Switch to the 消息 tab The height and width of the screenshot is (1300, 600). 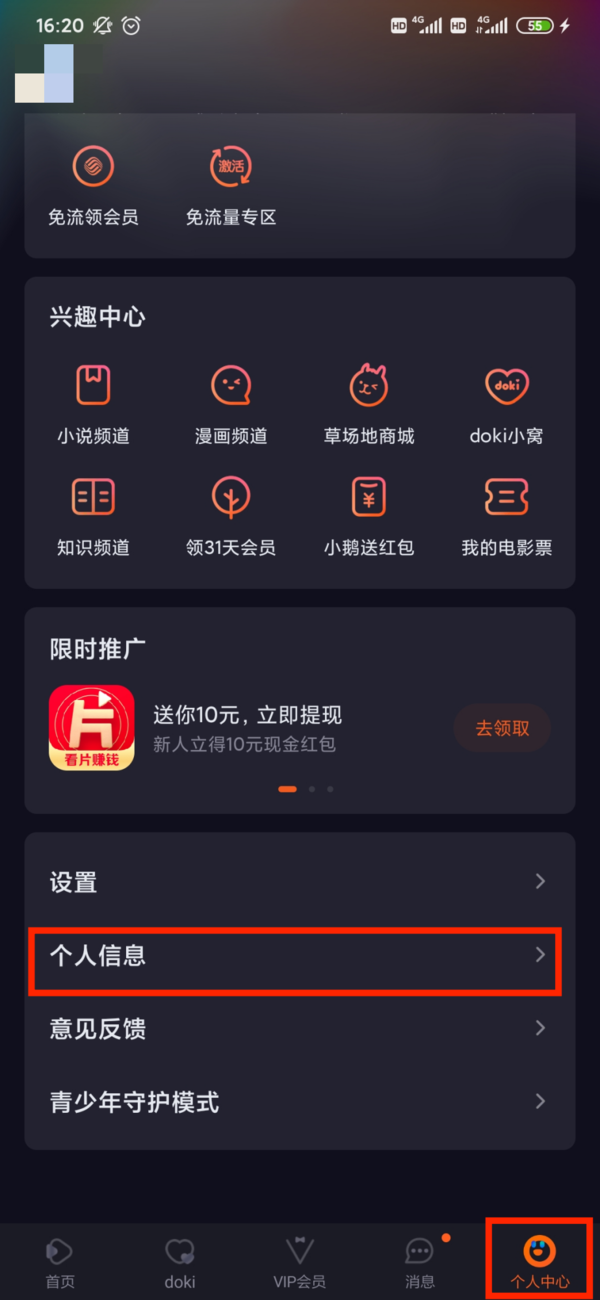pyautogui.click(x=420, y=1262)
